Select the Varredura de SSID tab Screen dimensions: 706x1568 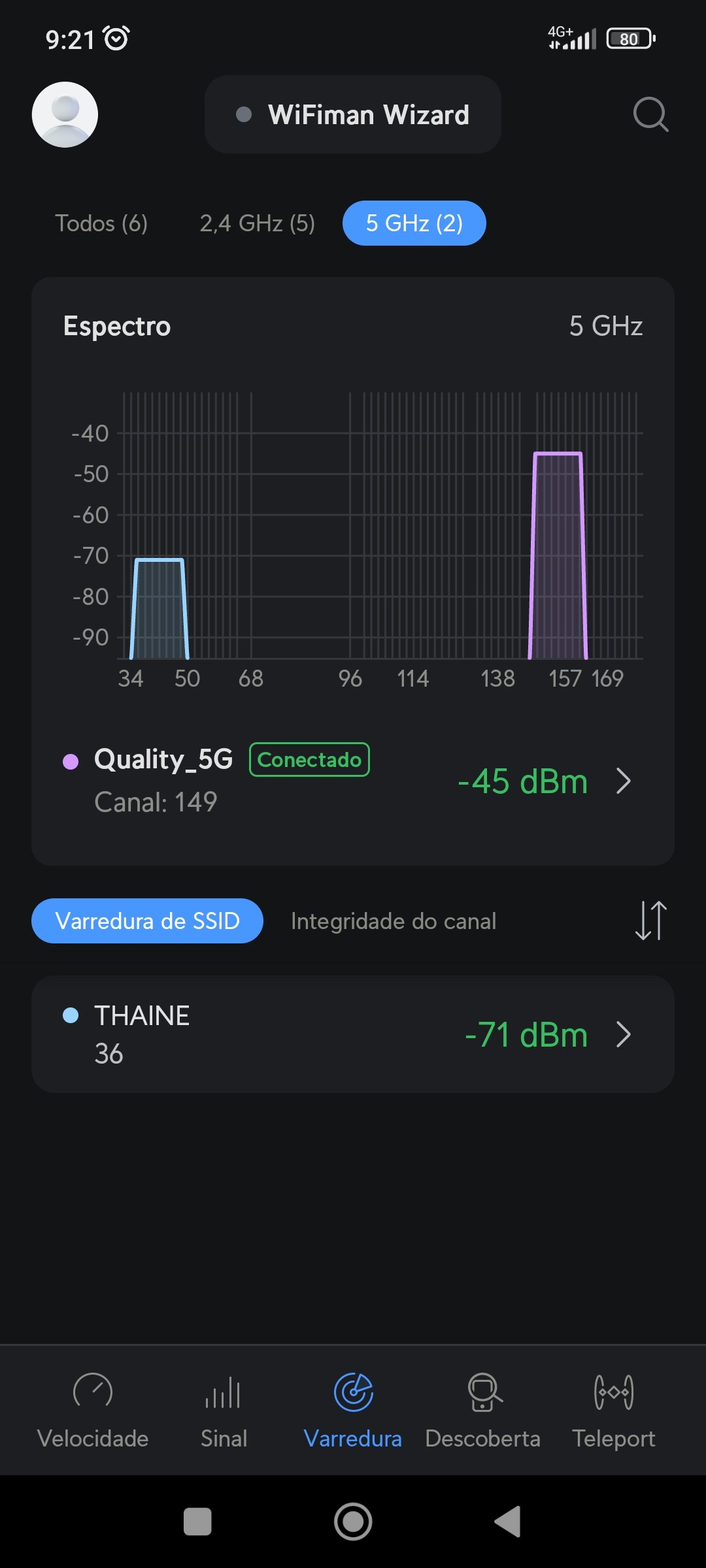click(x=147, y=921)
